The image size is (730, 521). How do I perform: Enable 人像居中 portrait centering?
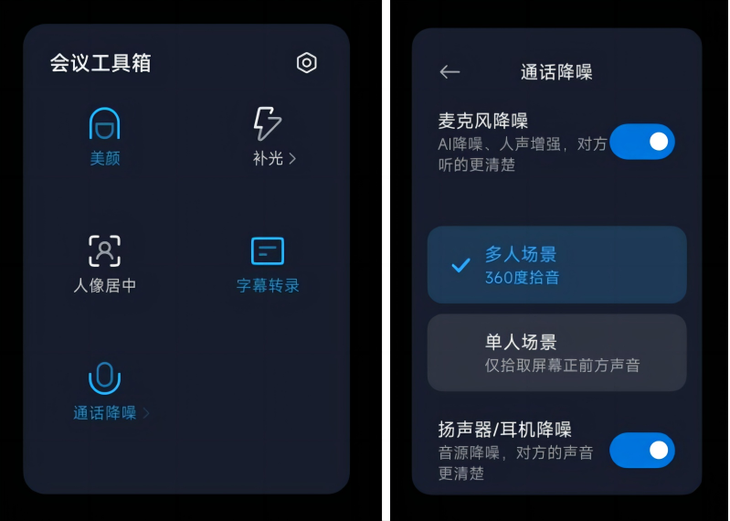(104, 263)
